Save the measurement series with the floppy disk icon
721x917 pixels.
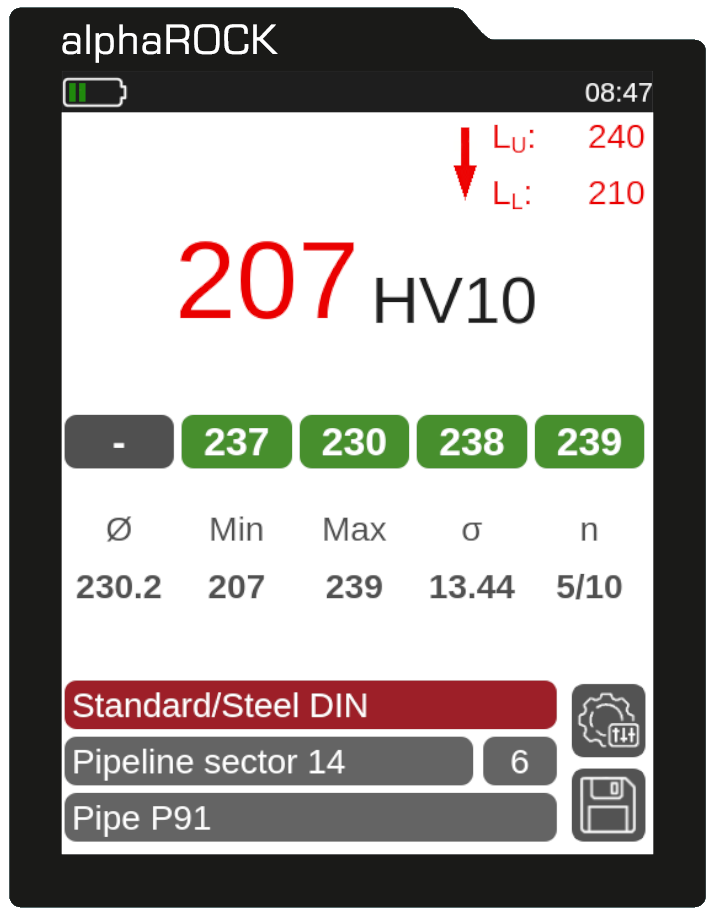click(x=608, y=804)
